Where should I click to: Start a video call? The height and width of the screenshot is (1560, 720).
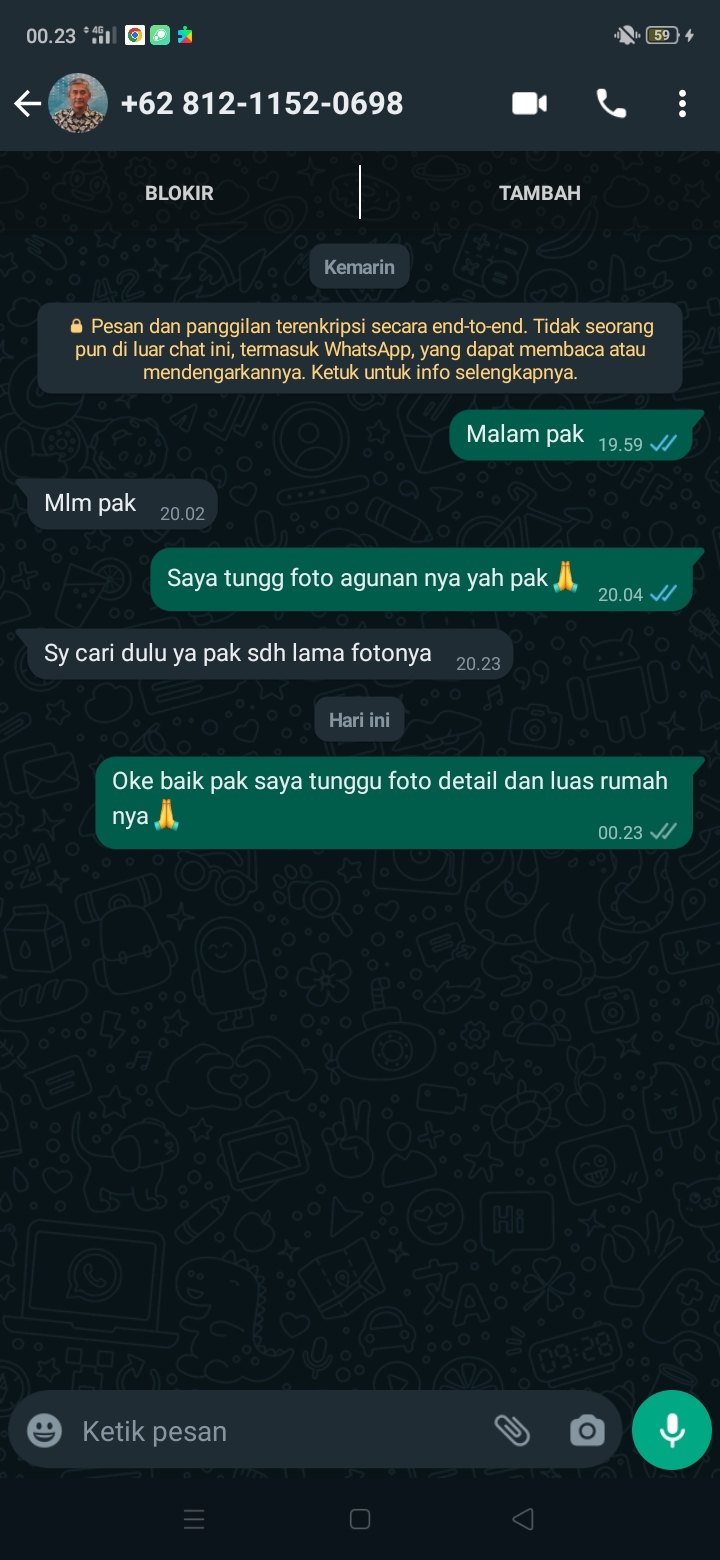coord(529,104)
